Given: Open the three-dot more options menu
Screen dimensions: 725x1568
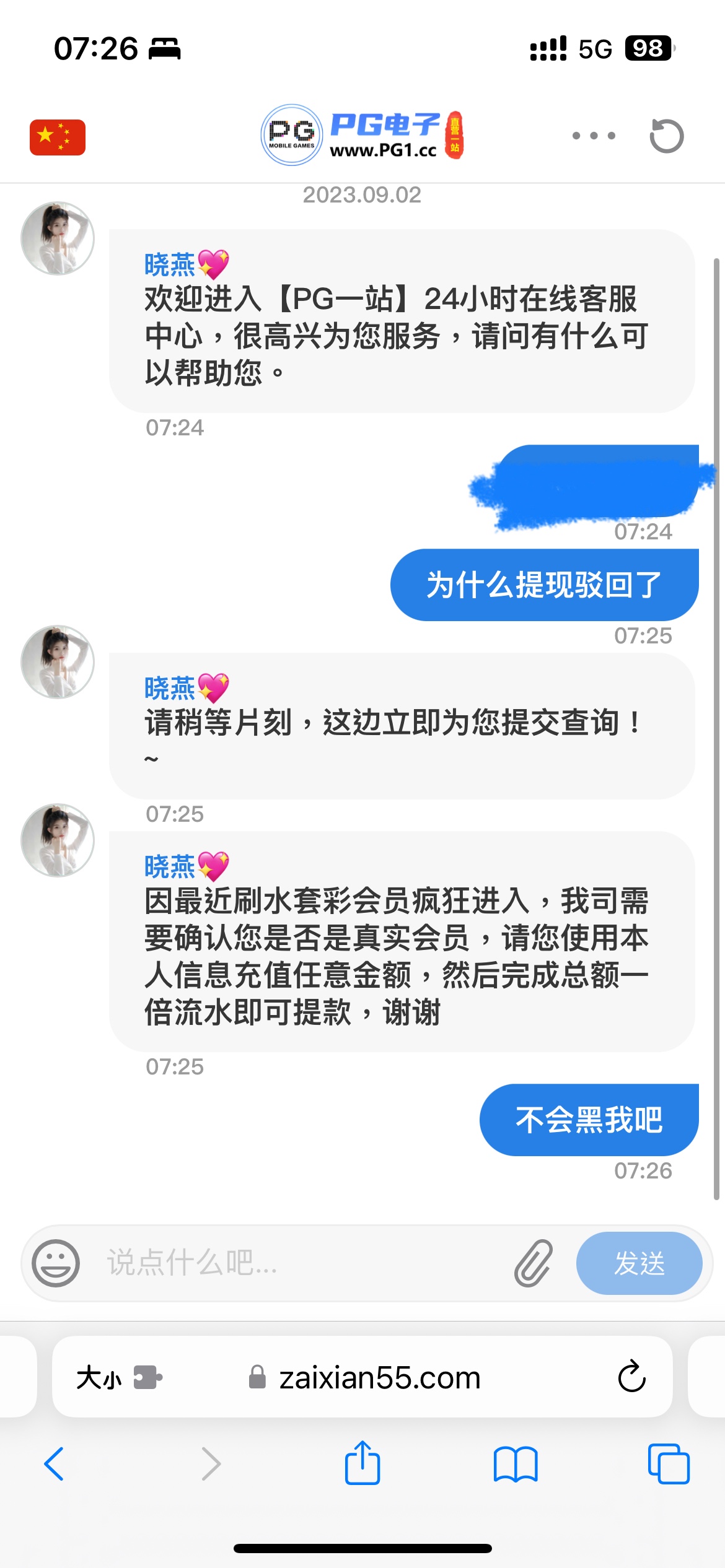Looking at the screenshot, I should [x=594, y=136].
